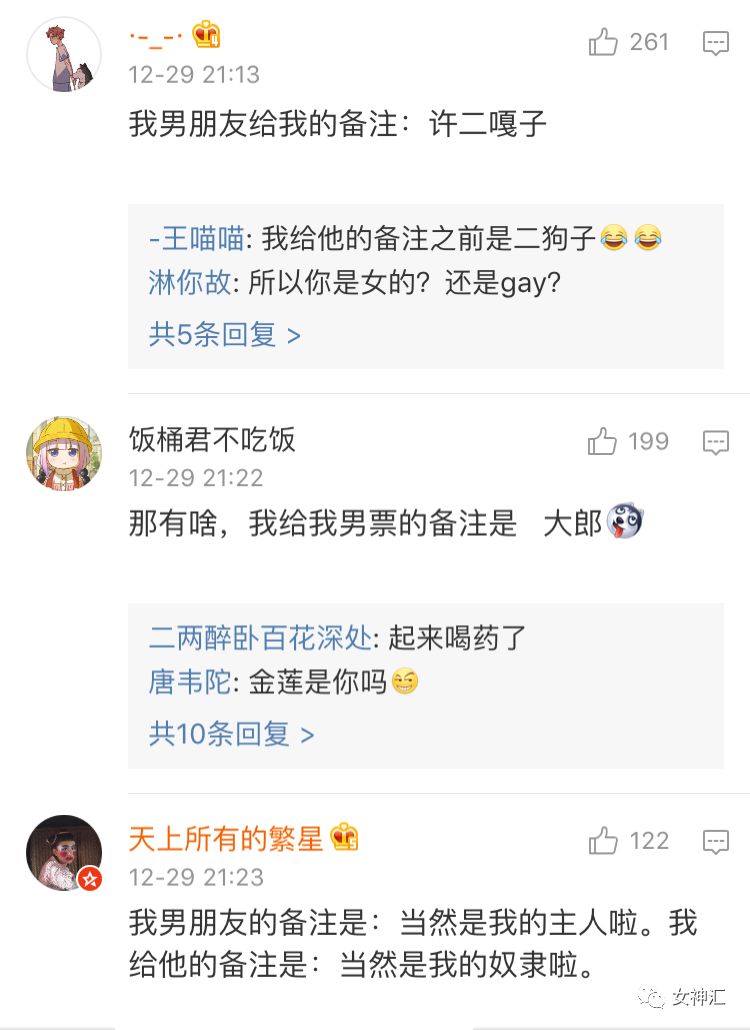This screenshot has height=1030, width=750.
Task: Reply to 天上所有的繁星's comment
Action: [715, 842]
